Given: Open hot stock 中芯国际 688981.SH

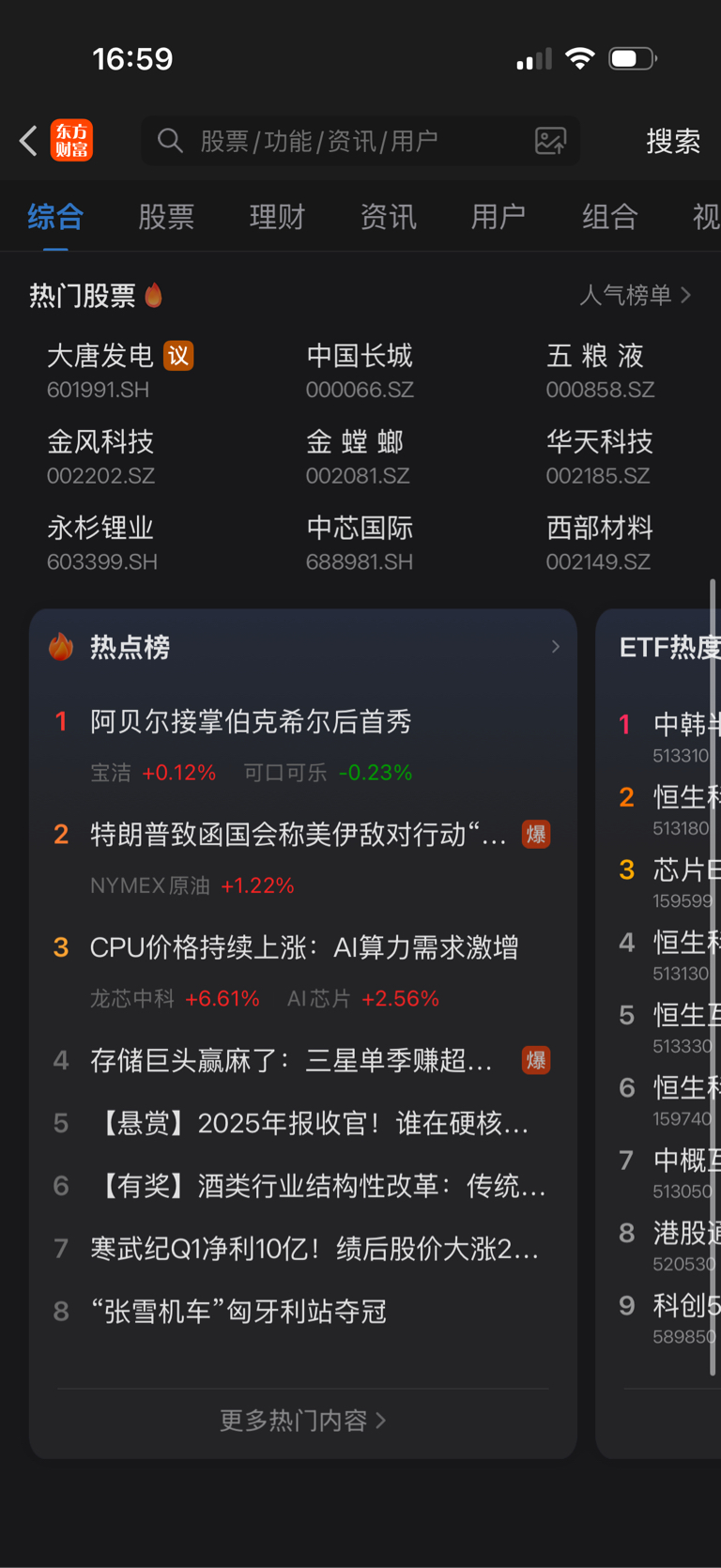Looking at the screenshot, I should [360, 543].
